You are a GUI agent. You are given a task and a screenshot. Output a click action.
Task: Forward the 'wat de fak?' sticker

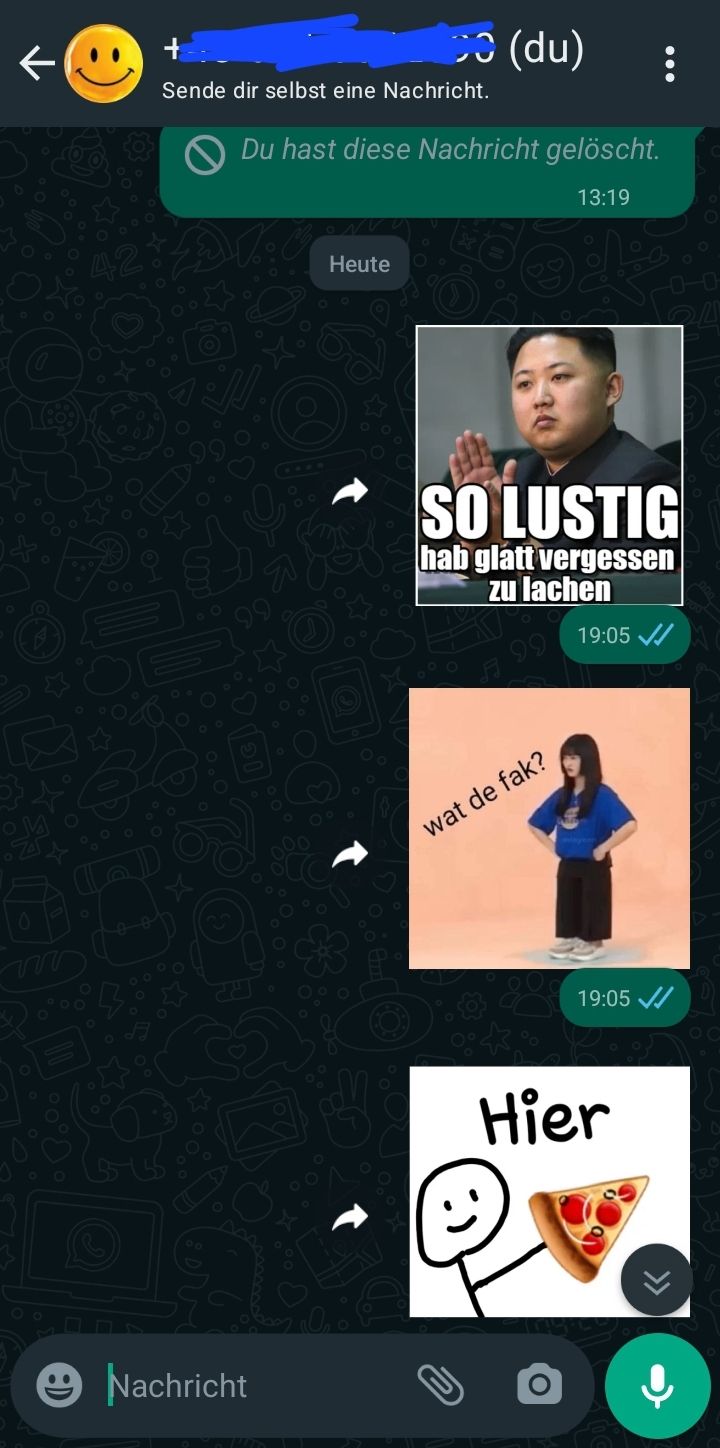pos(350,854)
